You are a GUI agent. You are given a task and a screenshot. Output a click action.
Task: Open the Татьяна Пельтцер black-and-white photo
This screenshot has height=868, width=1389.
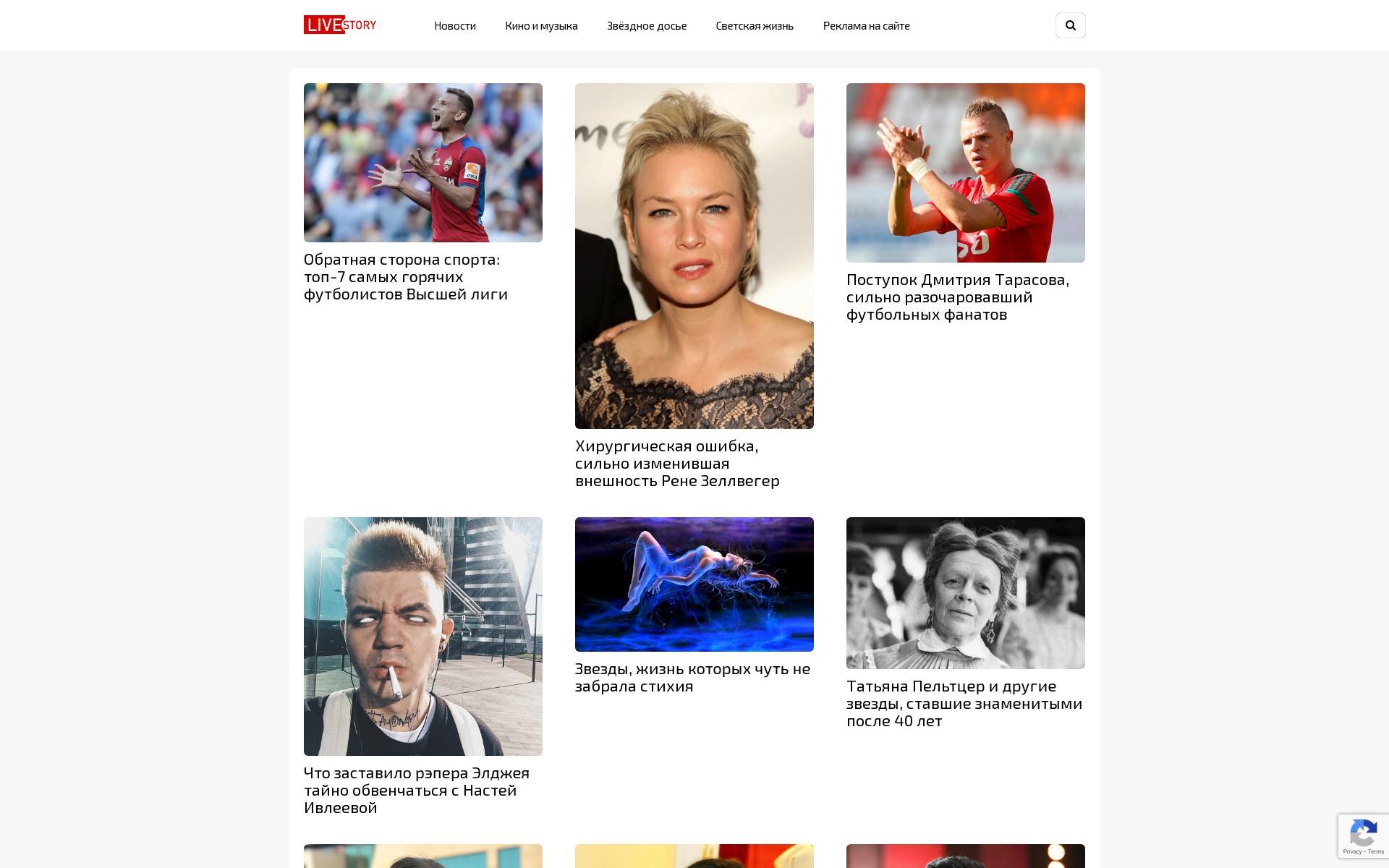point(965,592)
